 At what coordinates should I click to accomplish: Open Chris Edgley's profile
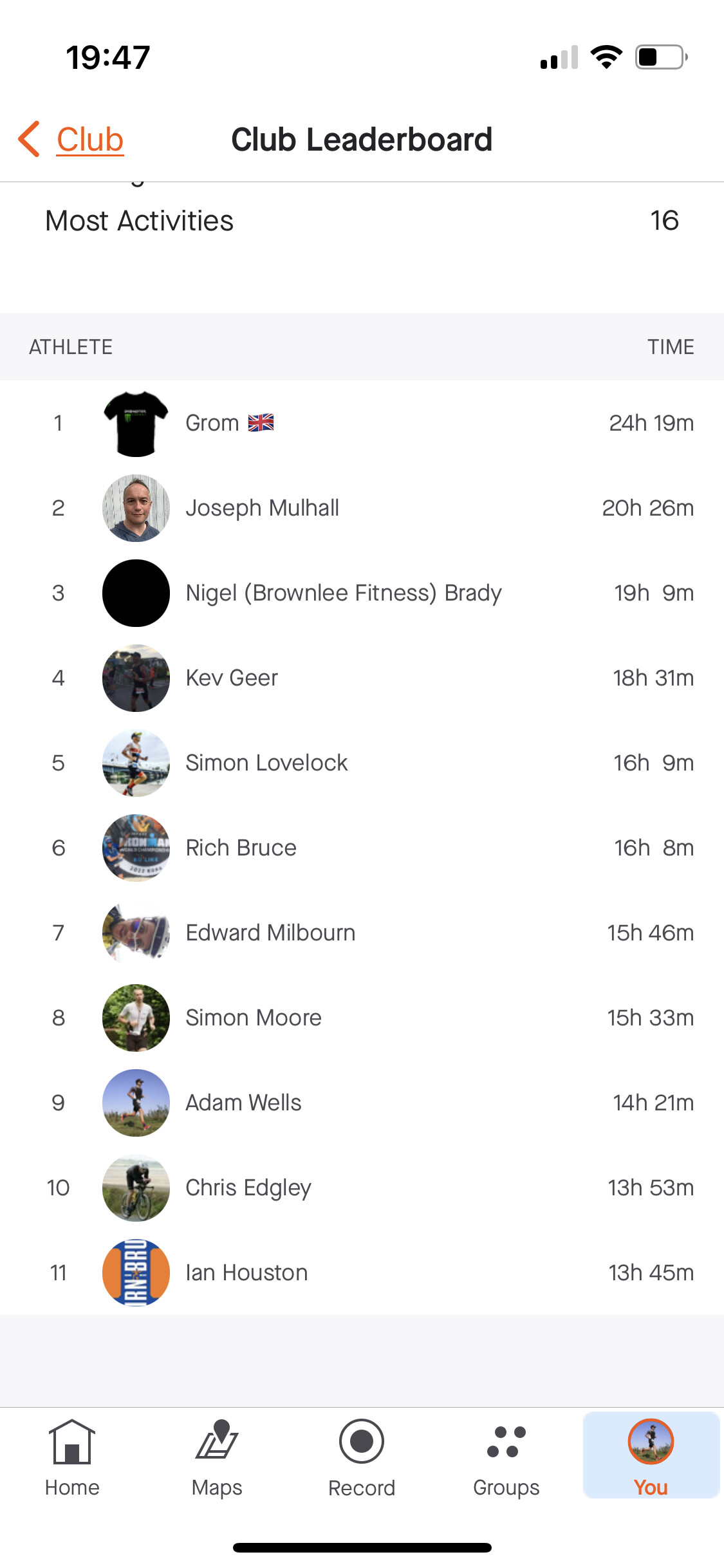[362, 1188]
